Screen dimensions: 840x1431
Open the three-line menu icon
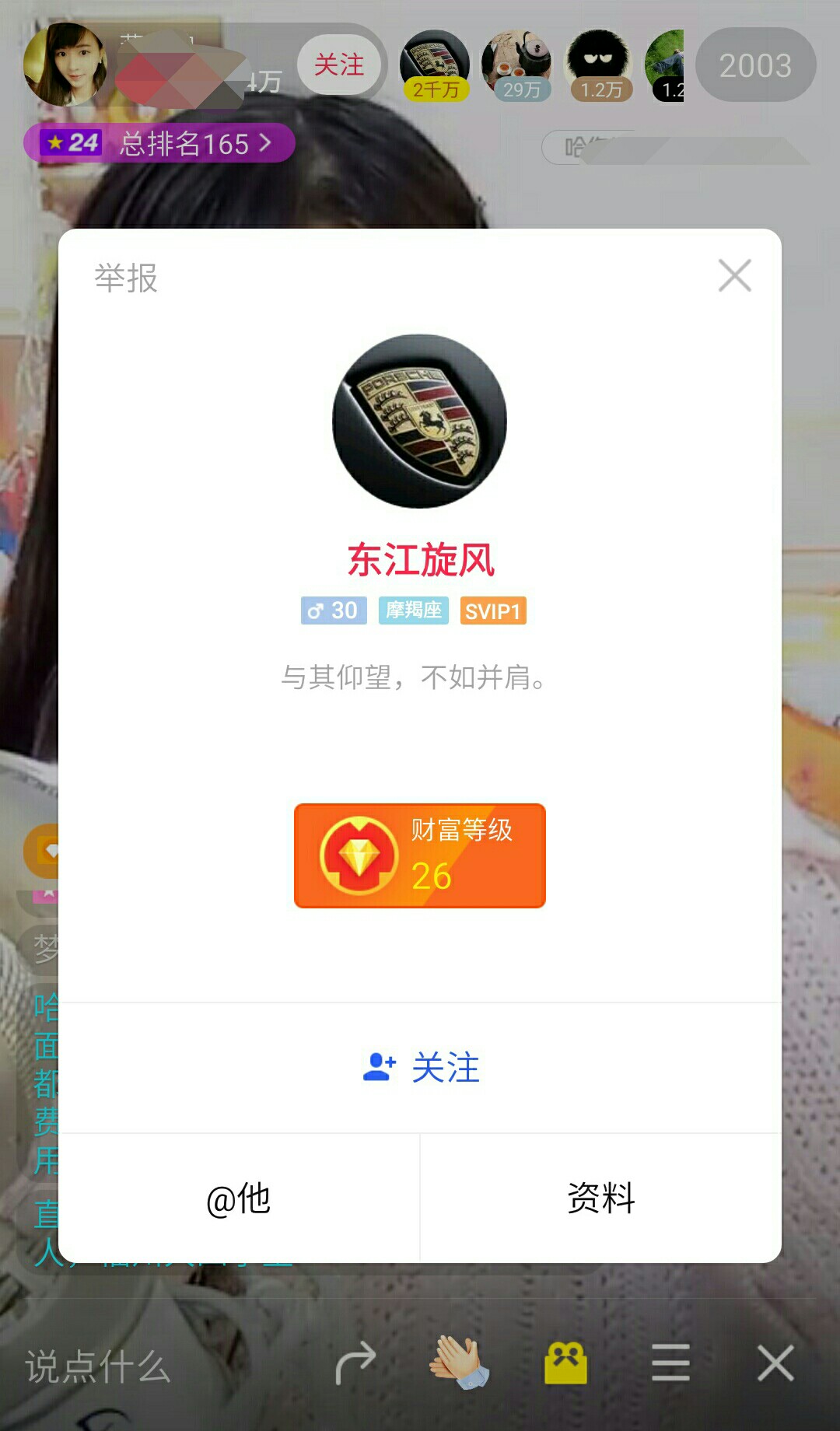670,1363
